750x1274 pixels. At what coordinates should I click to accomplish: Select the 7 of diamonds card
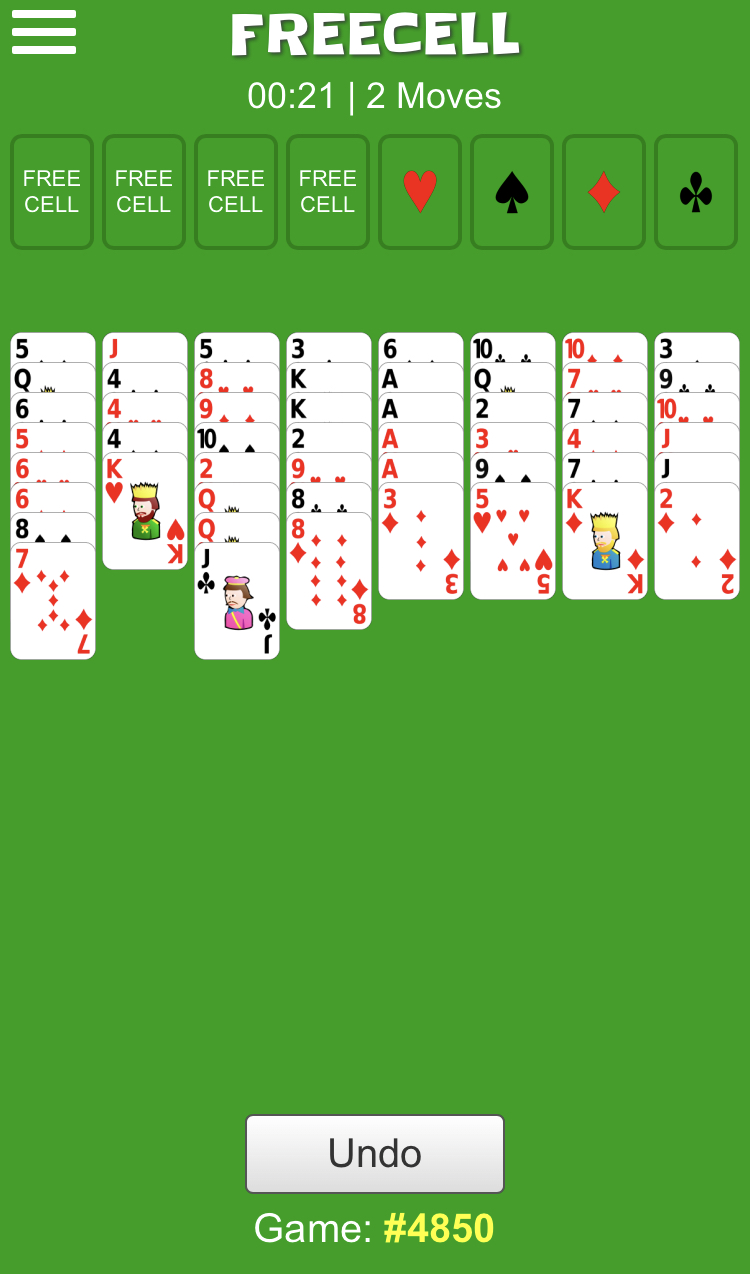(53, 601)
